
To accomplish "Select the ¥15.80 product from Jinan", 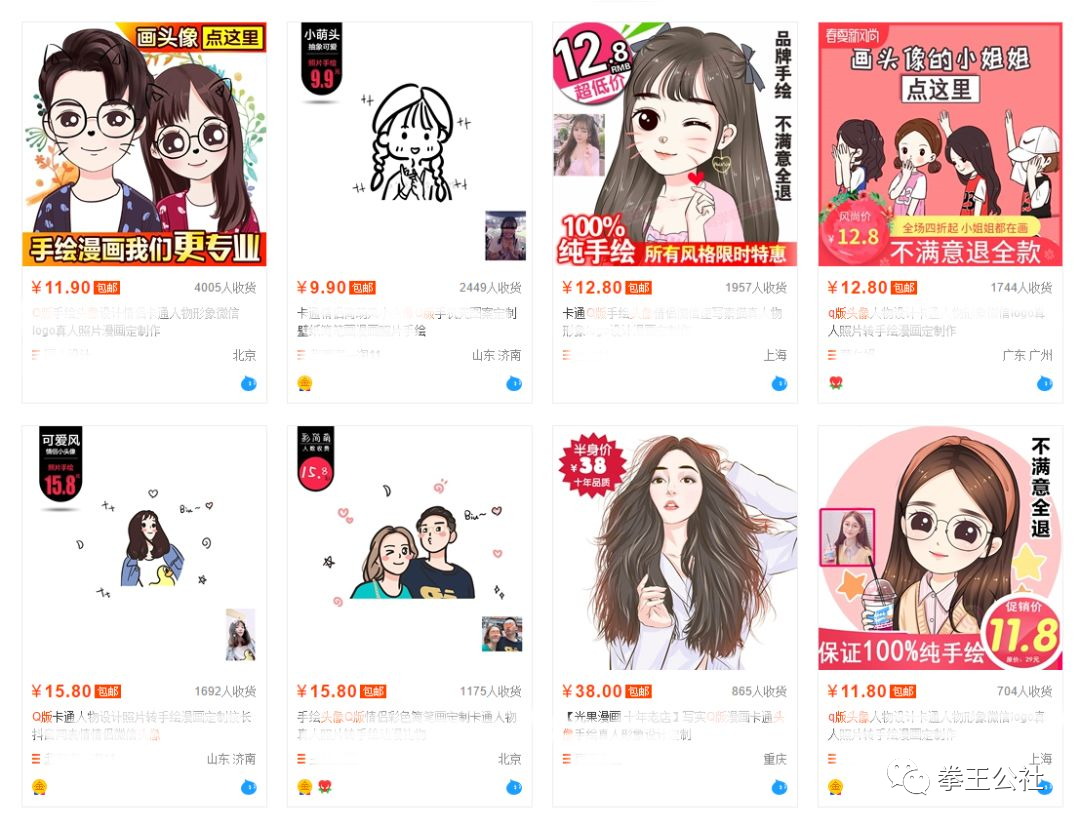I will (144, 548).
